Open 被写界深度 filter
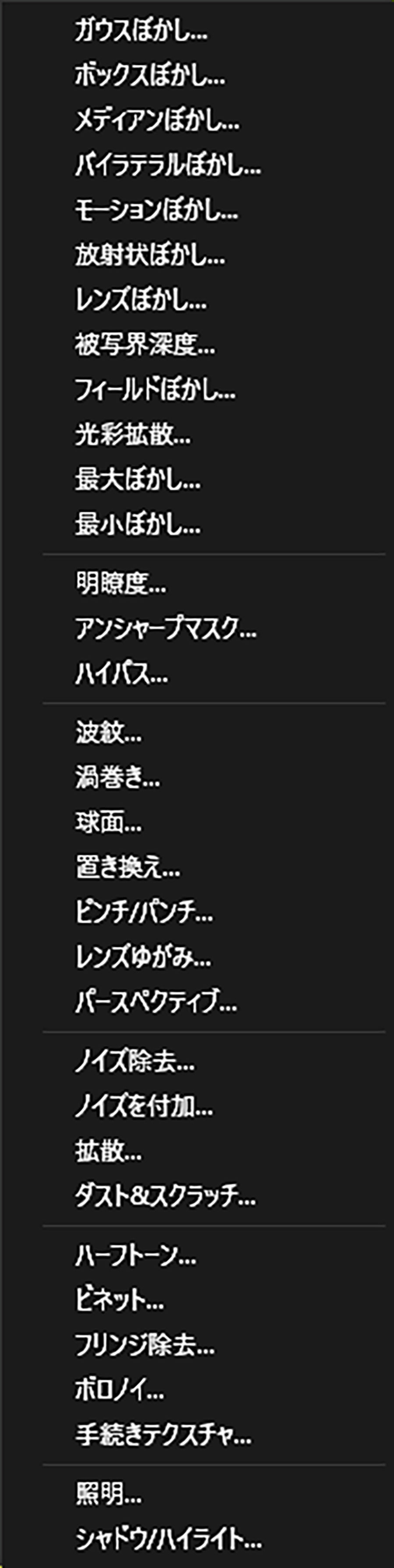The image size is (394, 1568). pyautogui.click(x=145, y=346)
